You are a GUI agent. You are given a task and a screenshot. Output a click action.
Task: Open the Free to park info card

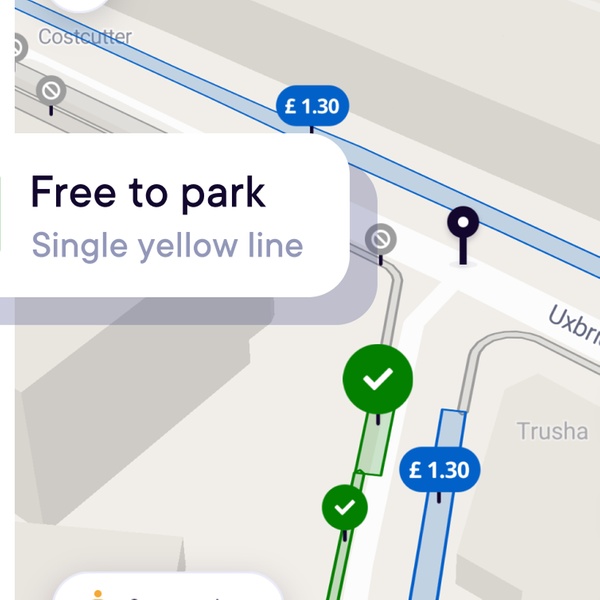[170, 215]
